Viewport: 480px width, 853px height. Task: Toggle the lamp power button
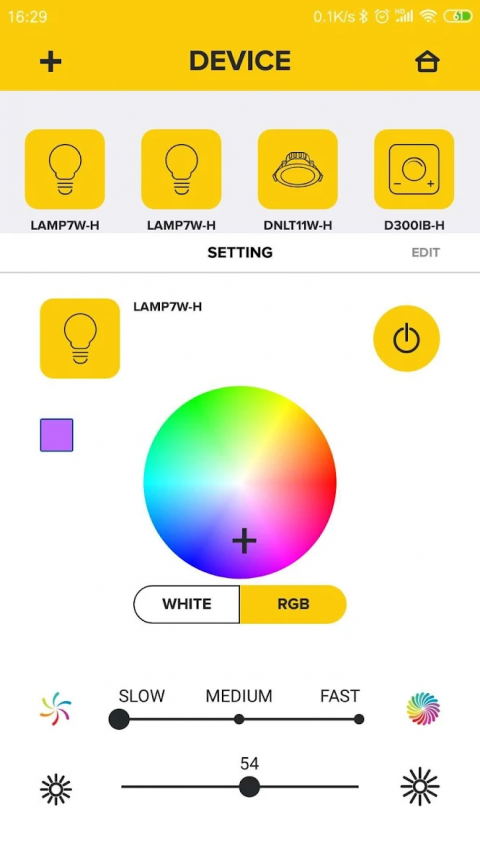click(407, 338)
